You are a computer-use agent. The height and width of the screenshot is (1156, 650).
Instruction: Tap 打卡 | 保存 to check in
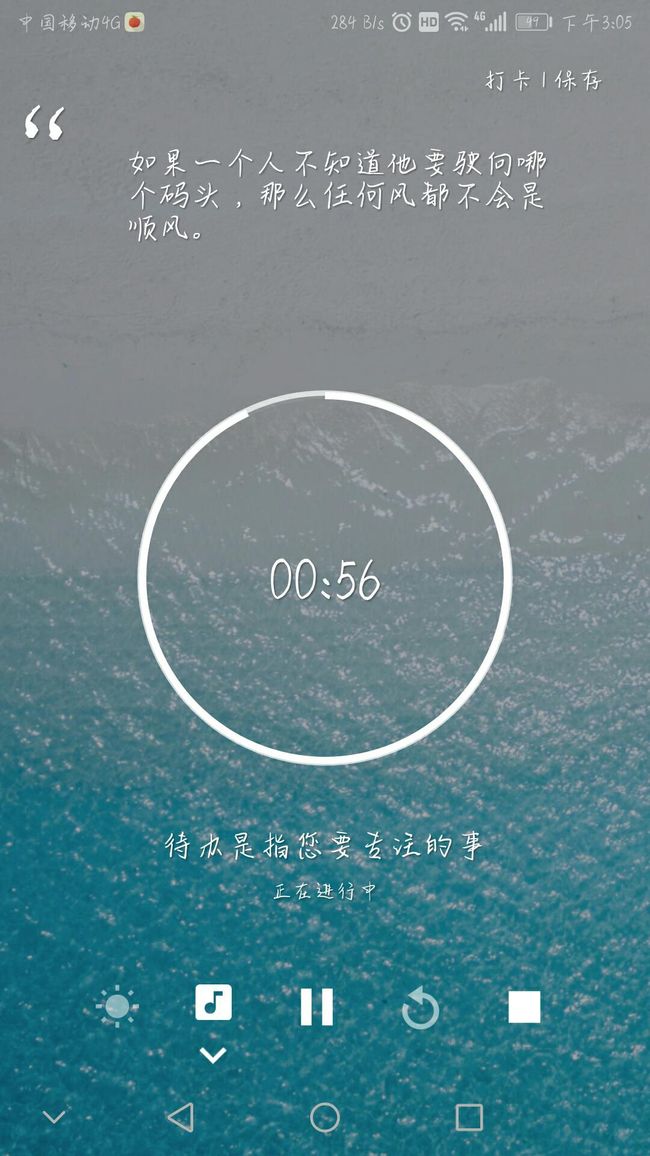pos(543,80)
